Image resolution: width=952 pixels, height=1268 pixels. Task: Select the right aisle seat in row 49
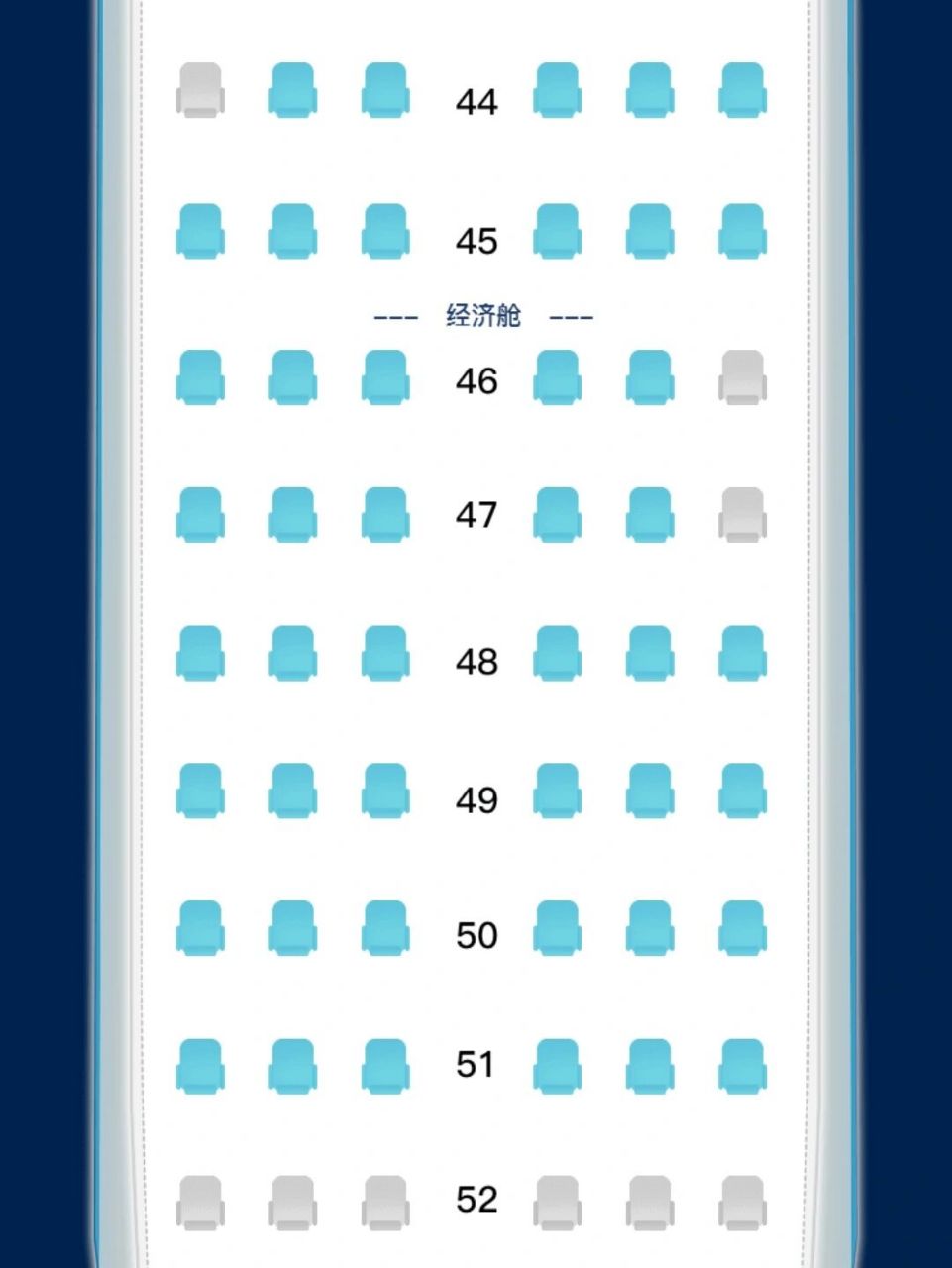tap(557, 791)
